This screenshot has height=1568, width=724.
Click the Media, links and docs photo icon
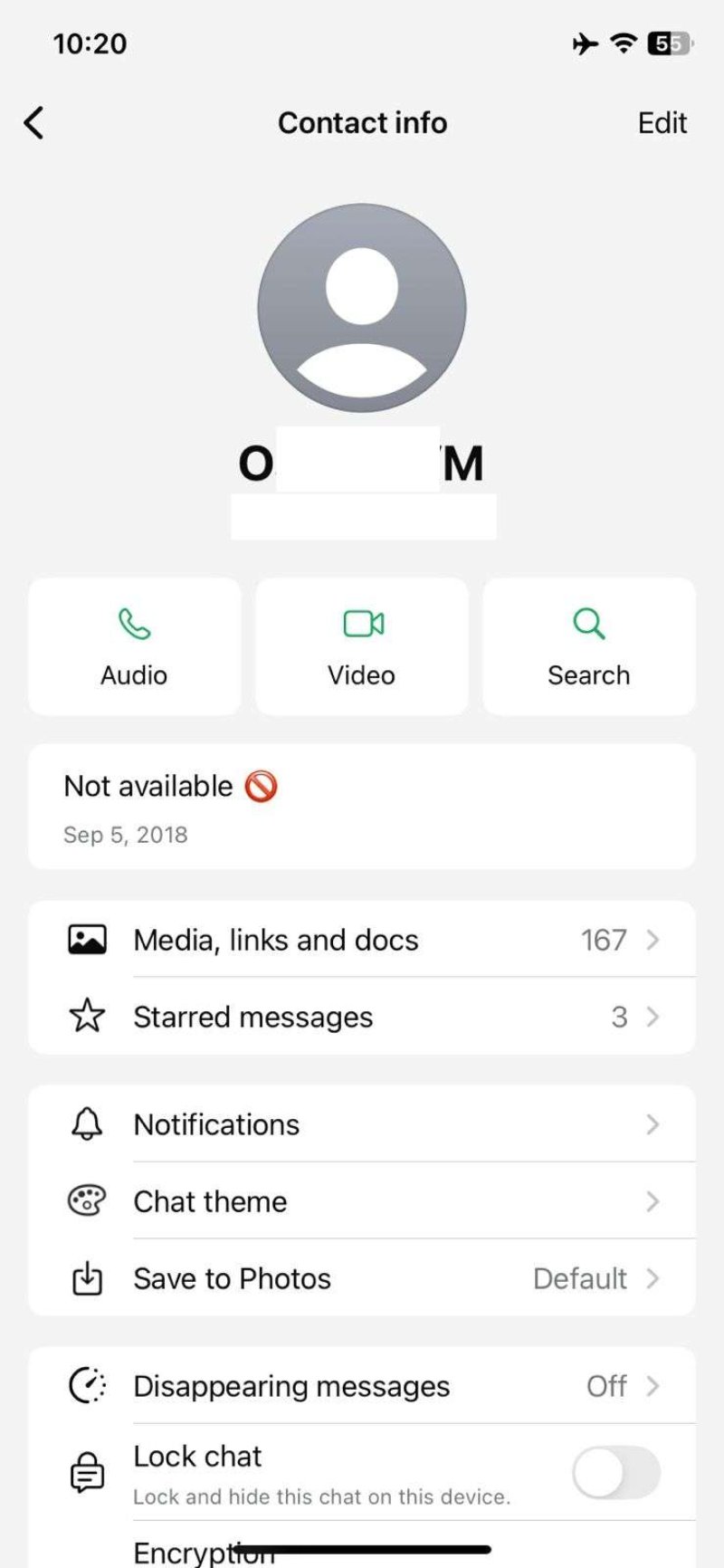87,940
